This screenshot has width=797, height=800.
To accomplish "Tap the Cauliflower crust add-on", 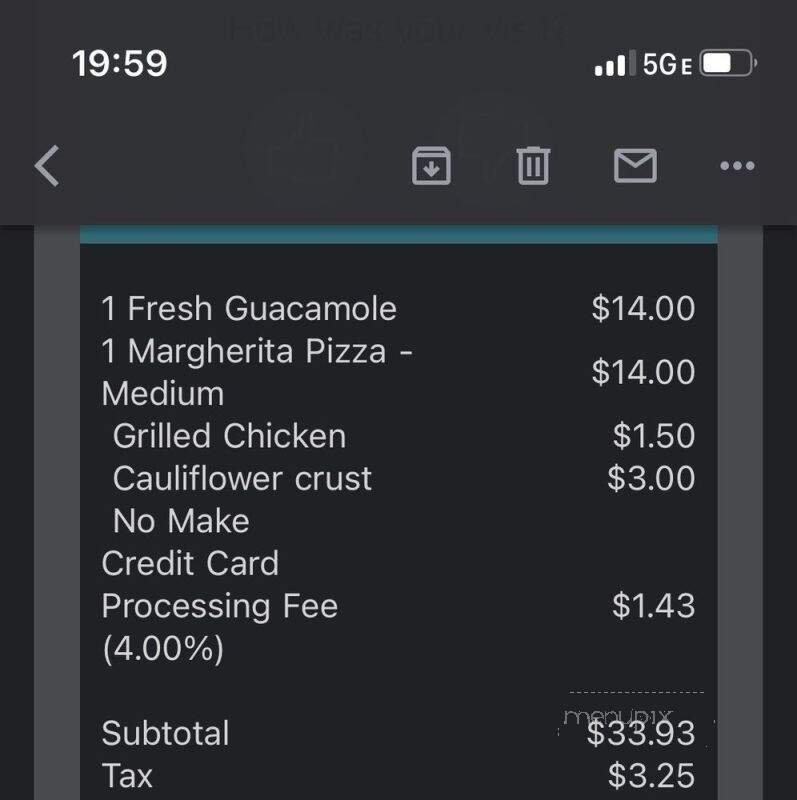I will (240, 479).
